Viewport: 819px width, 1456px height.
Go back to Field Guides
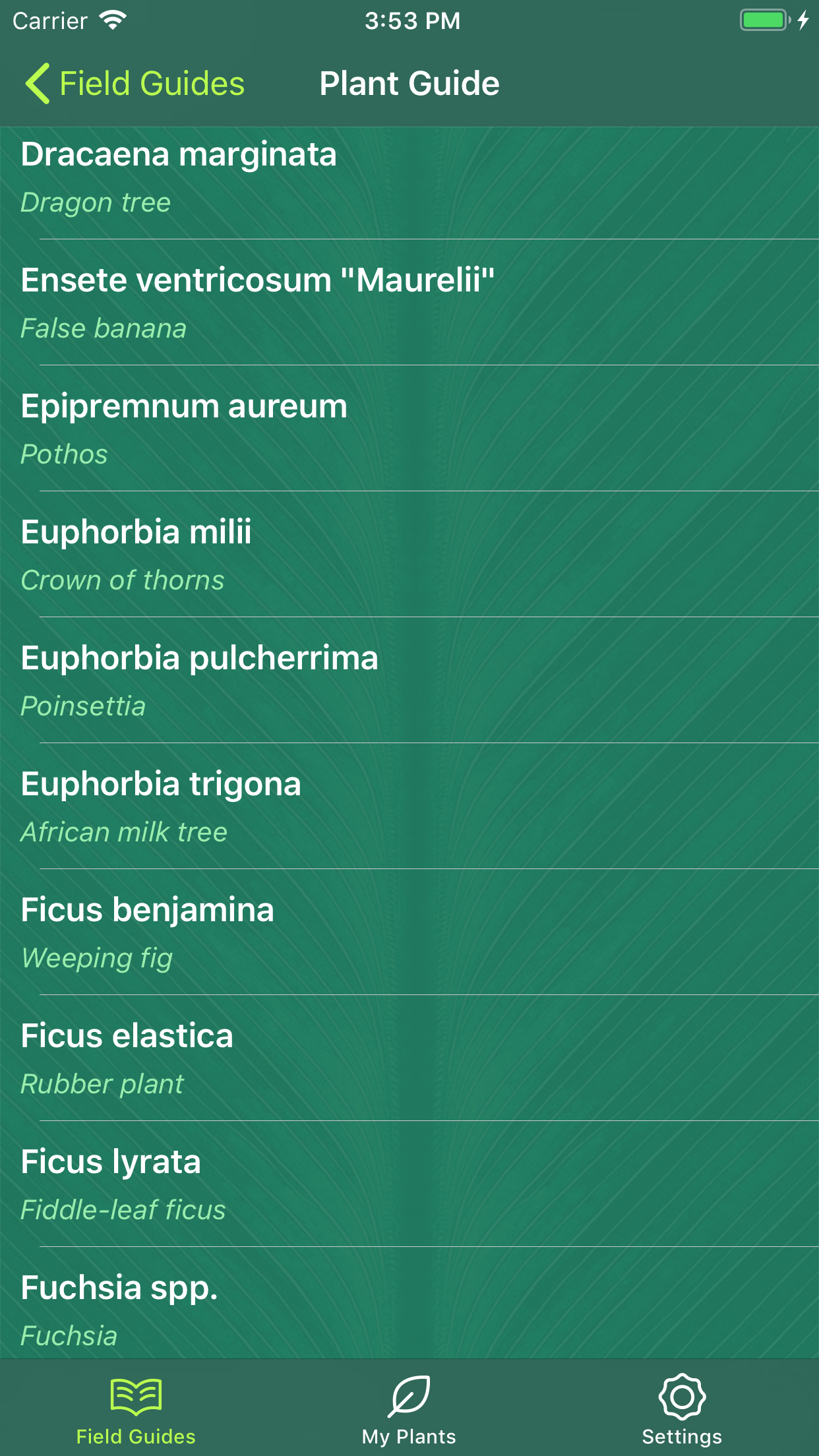tap(135, 84)
